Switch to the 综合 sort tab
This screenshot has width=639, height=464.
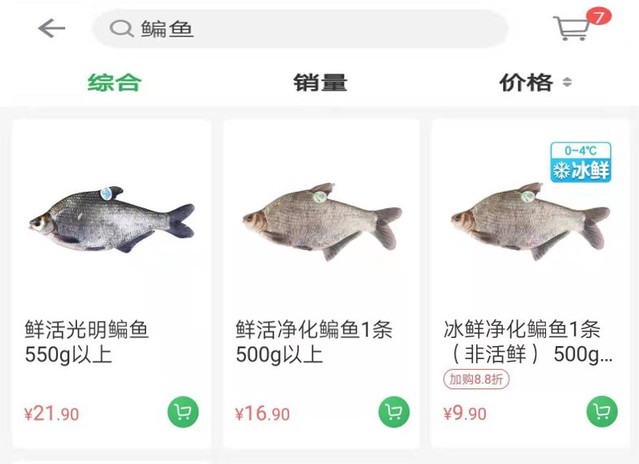[x=114, y=83]
